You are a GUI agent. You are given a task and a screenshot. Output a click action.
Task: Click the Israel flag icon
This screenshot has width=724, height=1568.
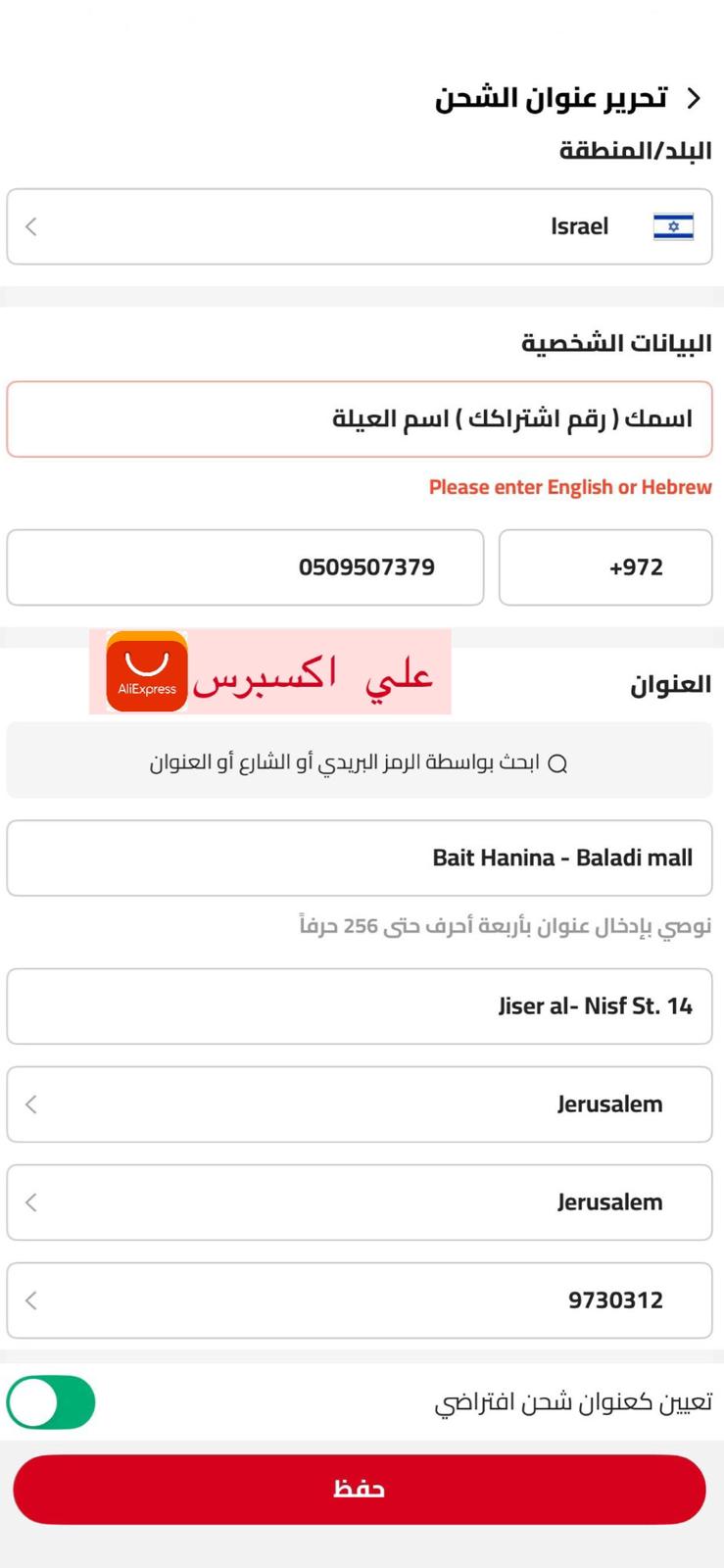672,226
